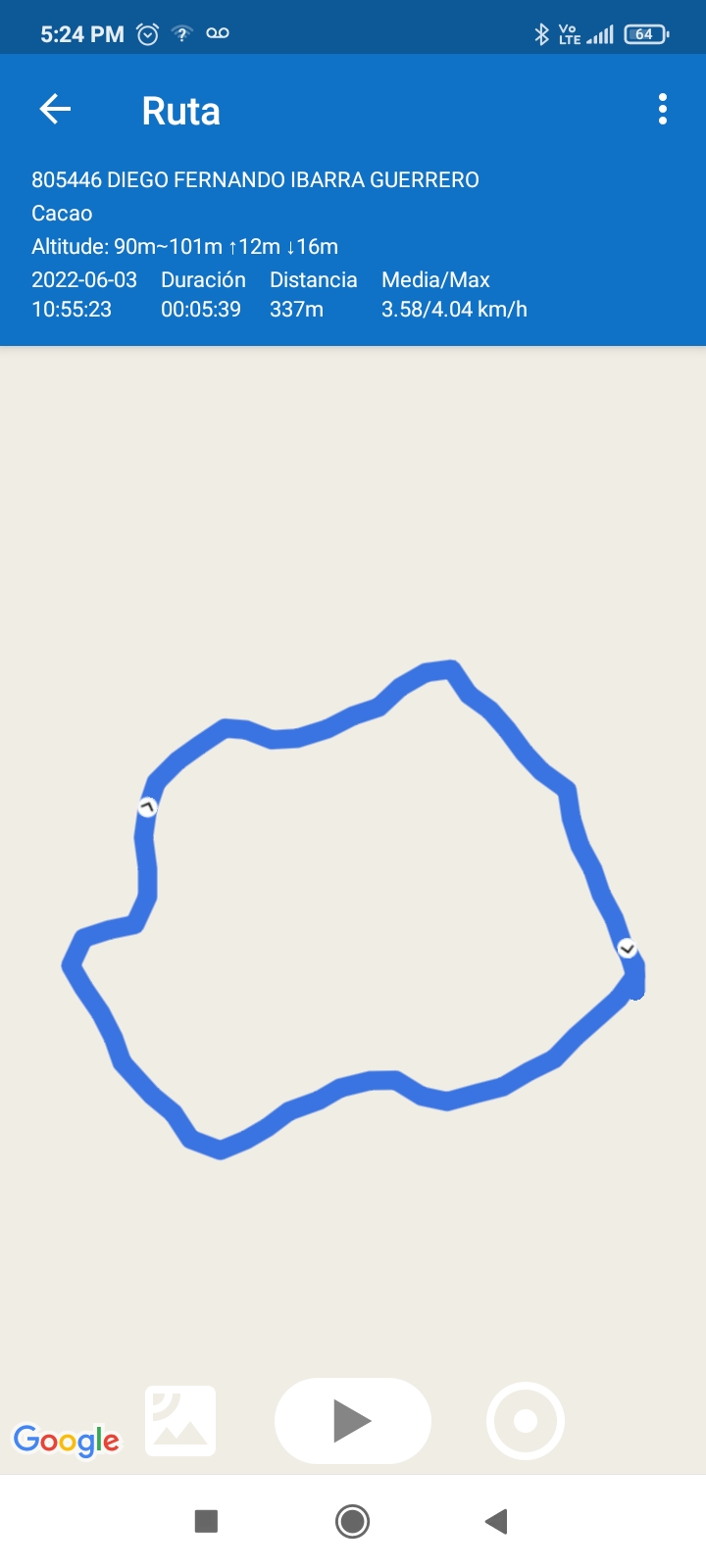706x1568 pixels.
Task: Open recent apps via square button
Action: coord(206,1521)
